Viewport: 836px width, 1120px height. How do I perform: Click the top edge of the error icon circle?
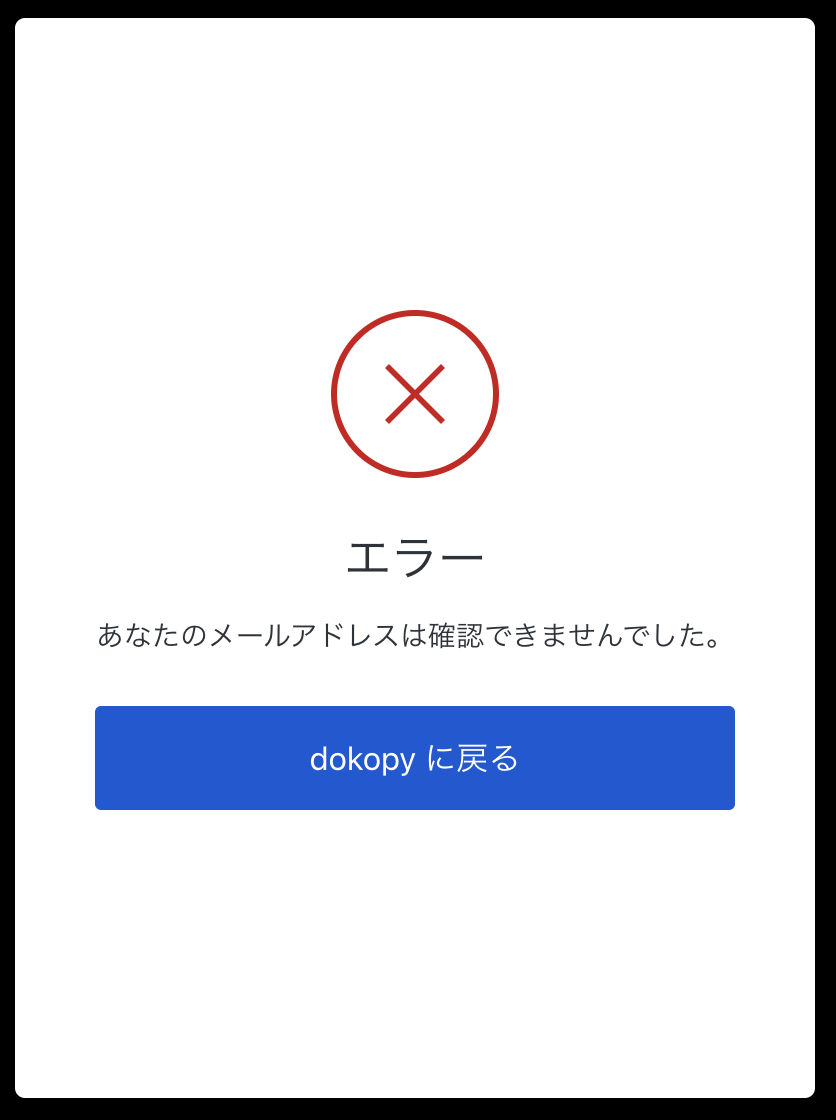tap(415, 314)
